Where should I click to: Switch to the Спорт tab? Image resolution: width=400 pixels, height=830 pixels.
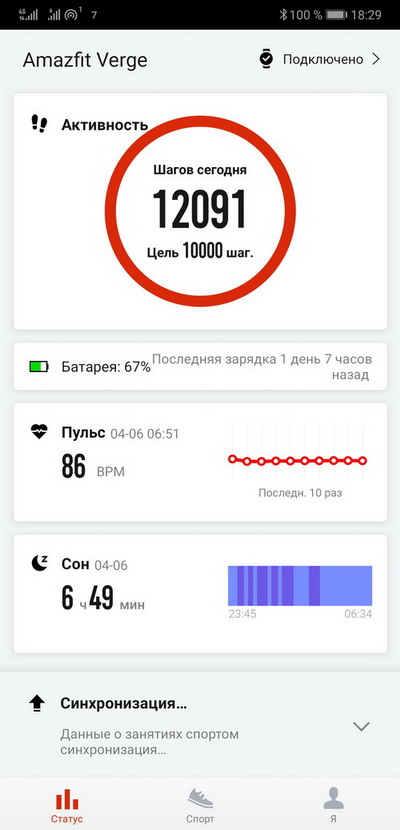coord(200,806)
